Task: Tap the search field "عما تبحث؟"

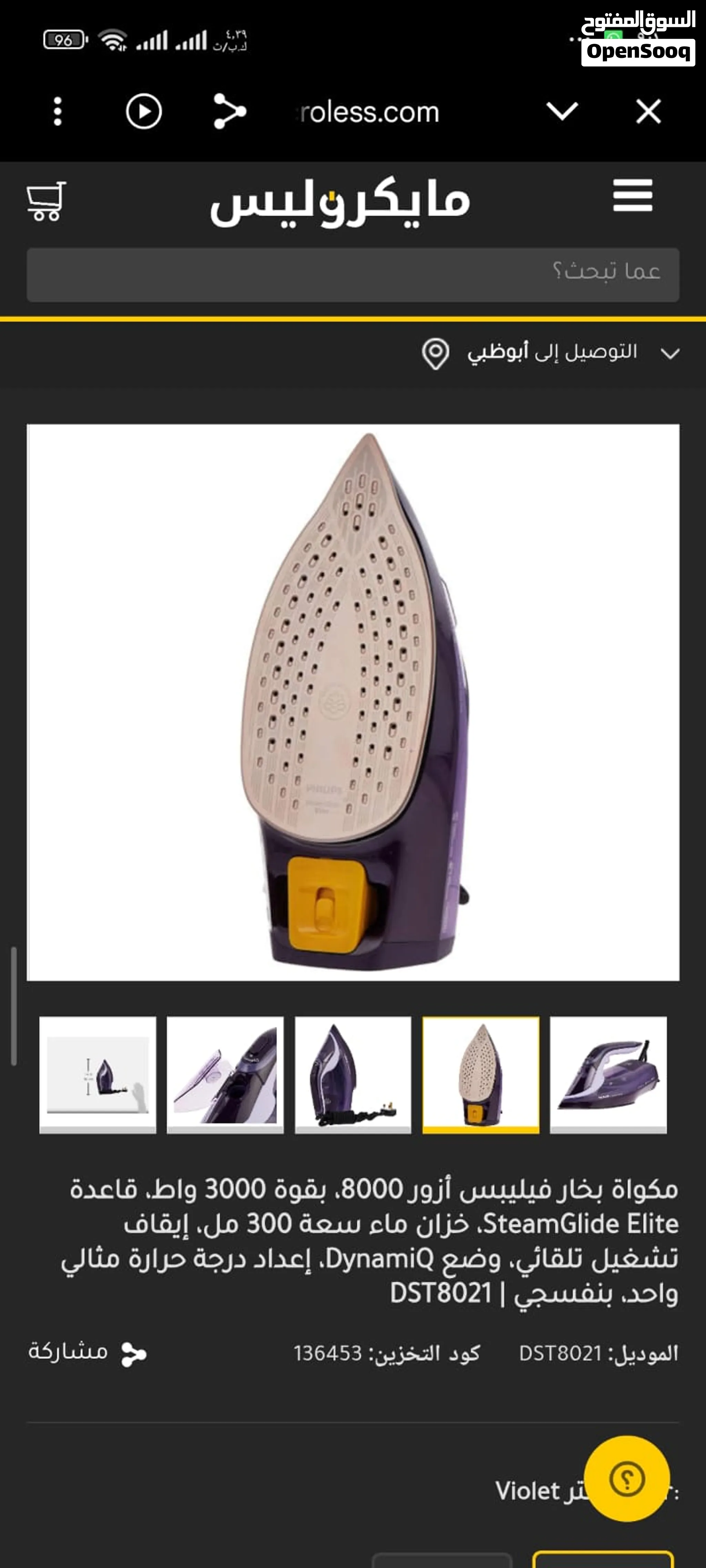Action: click(353, 275)
